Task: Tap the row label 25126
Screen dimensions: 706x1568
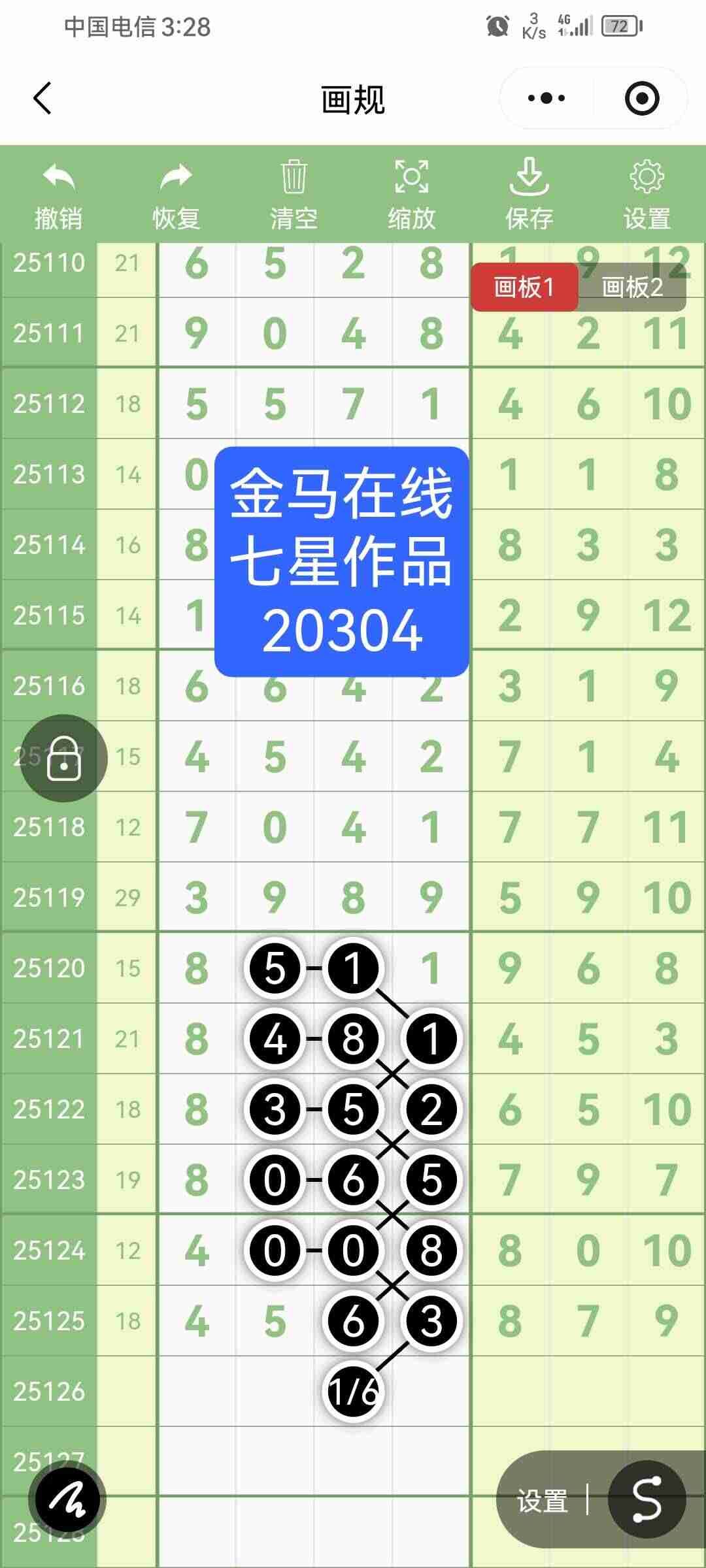Action: [50, 1390]
